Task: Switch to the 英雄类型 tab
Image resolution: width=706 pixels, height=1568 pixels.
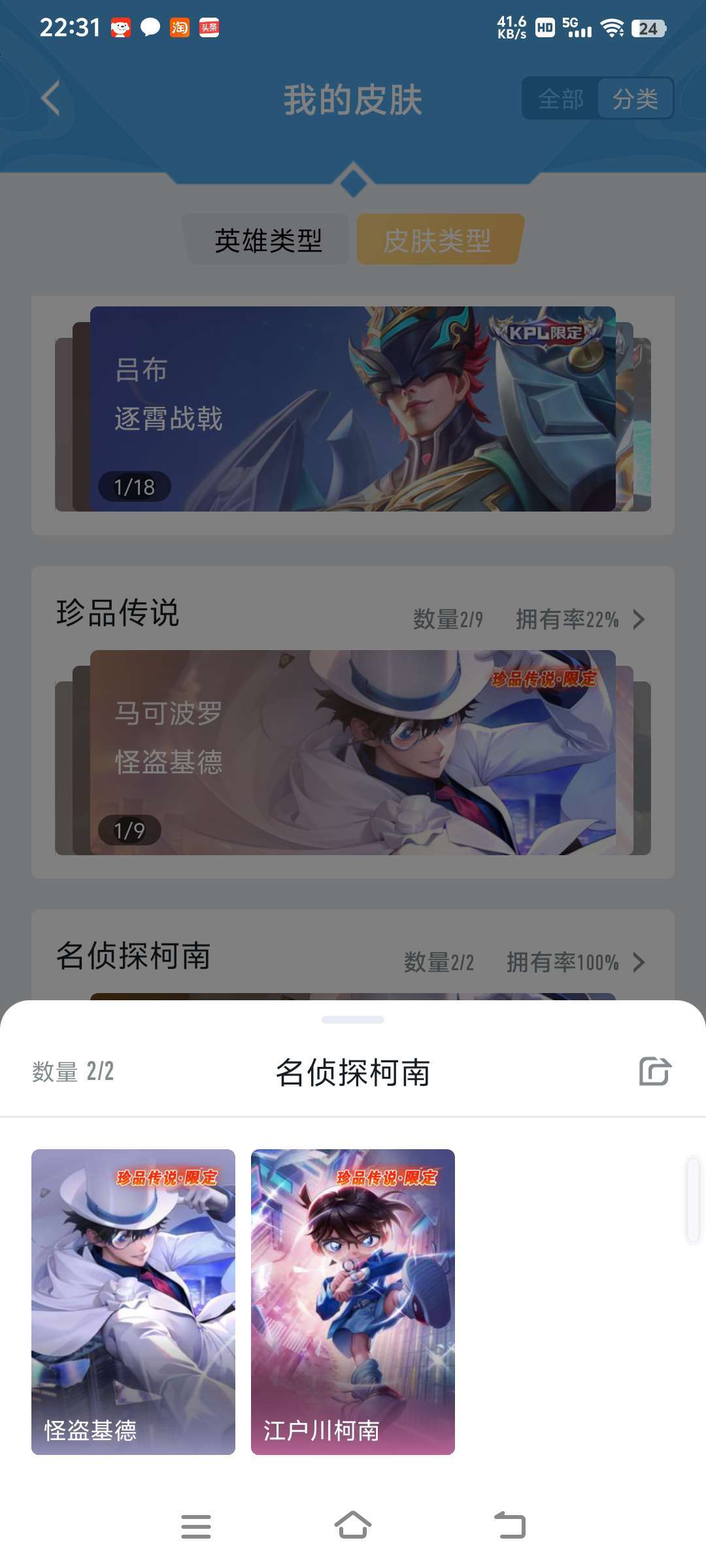Action: (x=268, y=240)
